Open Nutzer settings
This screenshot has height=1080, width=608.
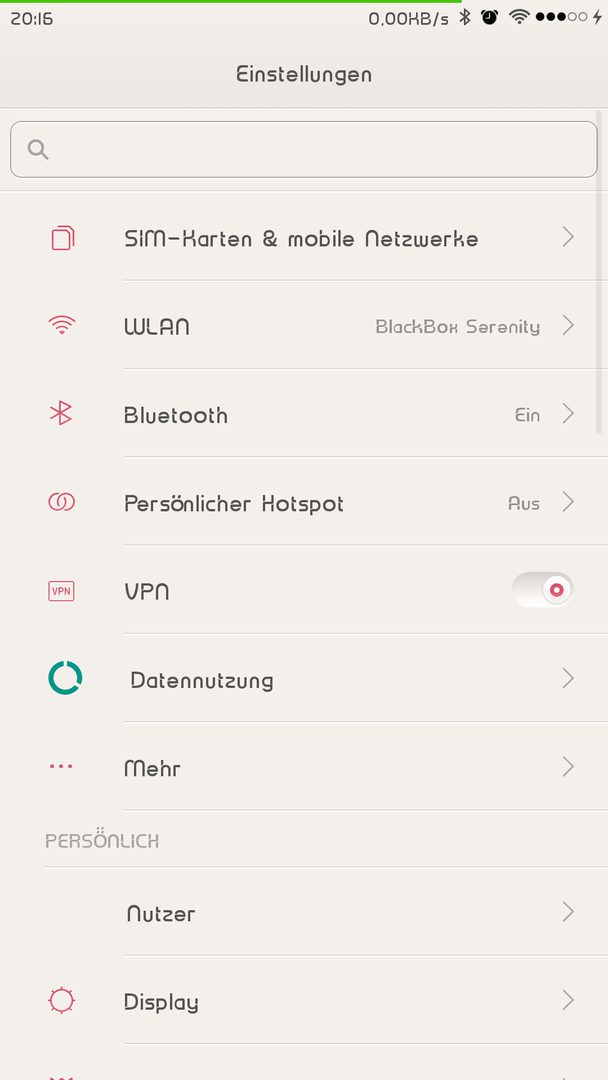point(304,912)
